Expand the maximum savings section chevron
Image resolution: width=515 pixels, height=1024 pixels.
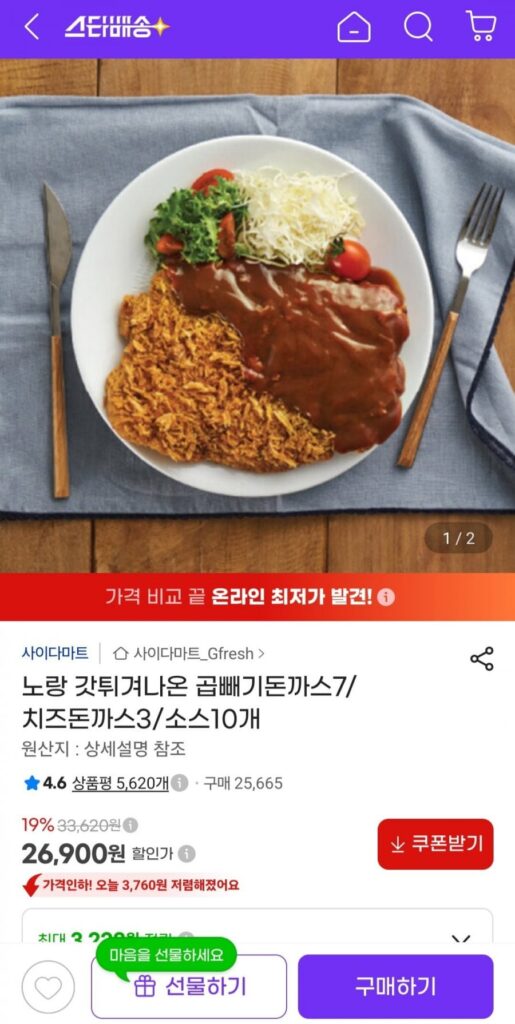(x=461, y=938)
